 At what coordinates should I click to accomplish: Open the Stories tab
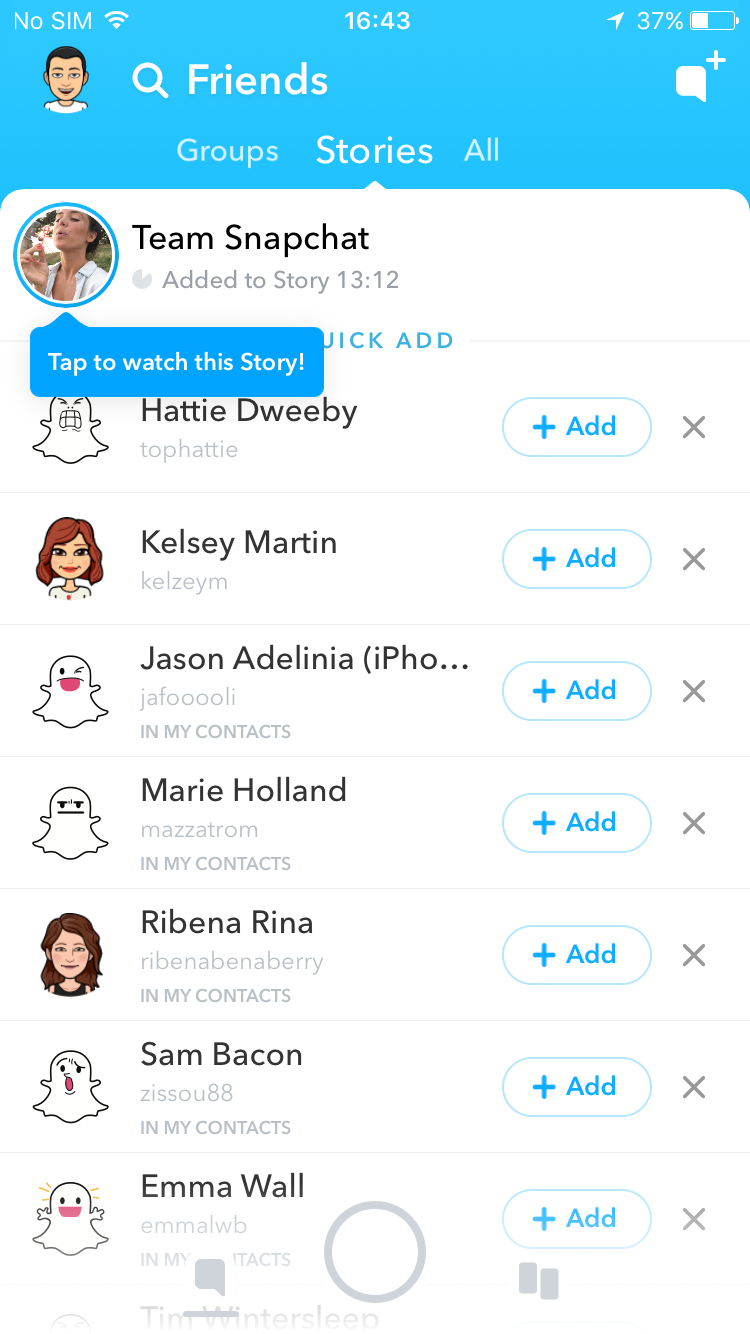[374, 150]
